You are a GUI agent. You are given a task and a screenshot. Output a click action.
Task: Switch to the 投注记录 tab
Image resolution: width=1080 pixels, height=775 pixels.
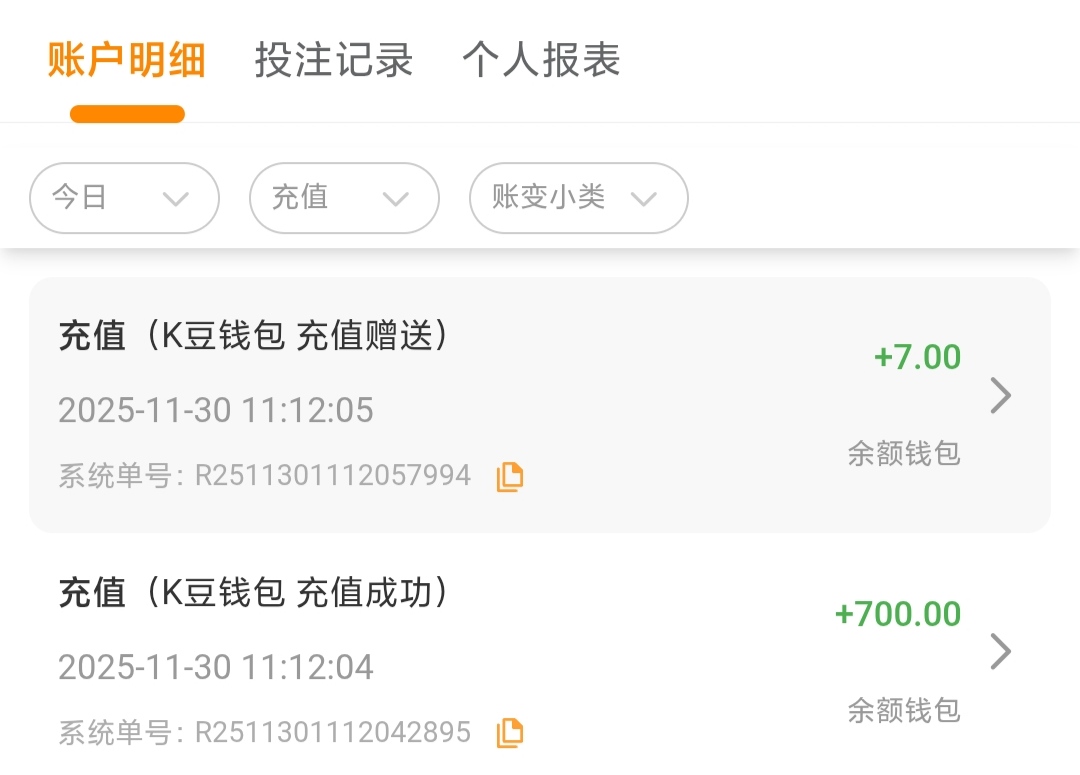334,60
